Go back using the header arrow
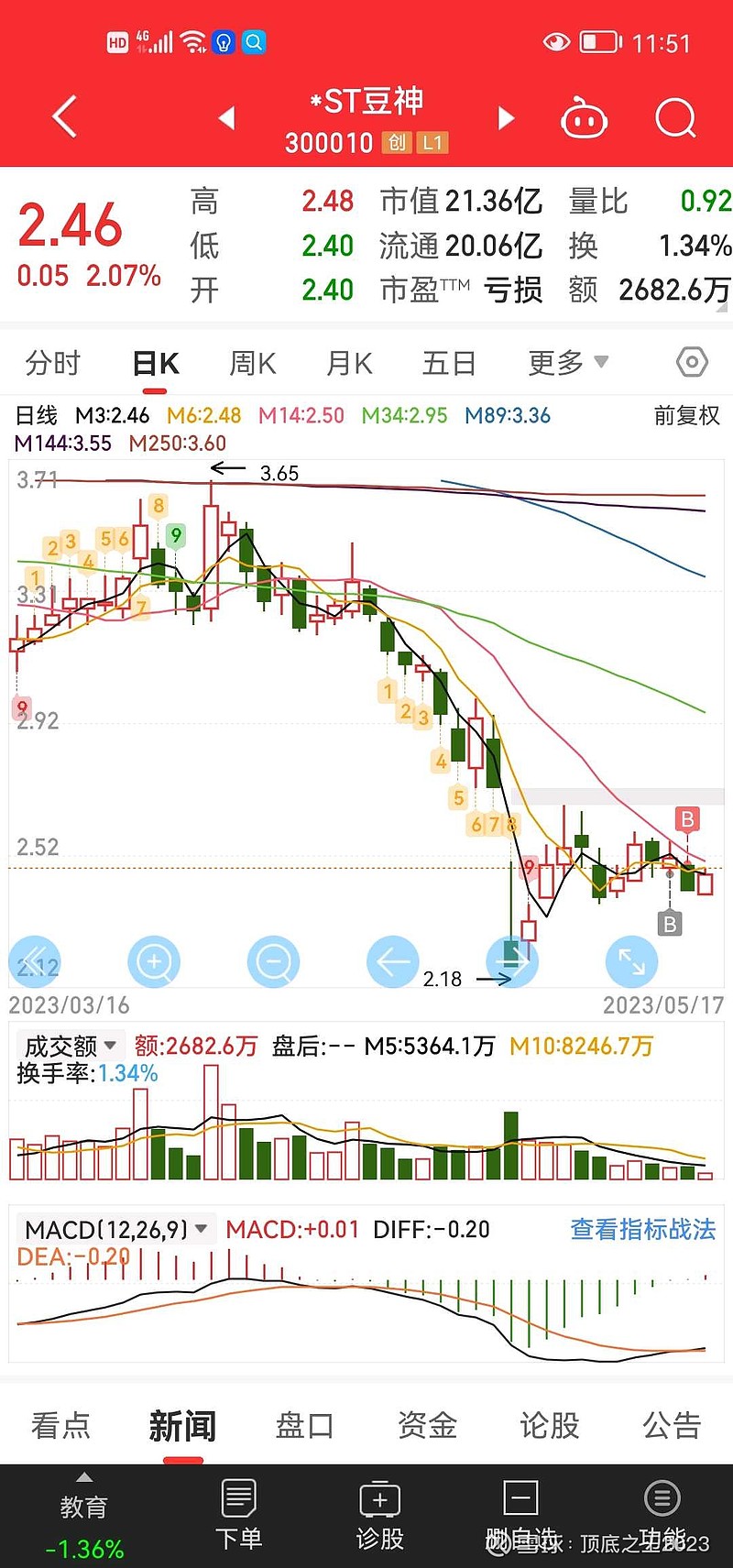The image size is (733, 1568). pos(64,117)
